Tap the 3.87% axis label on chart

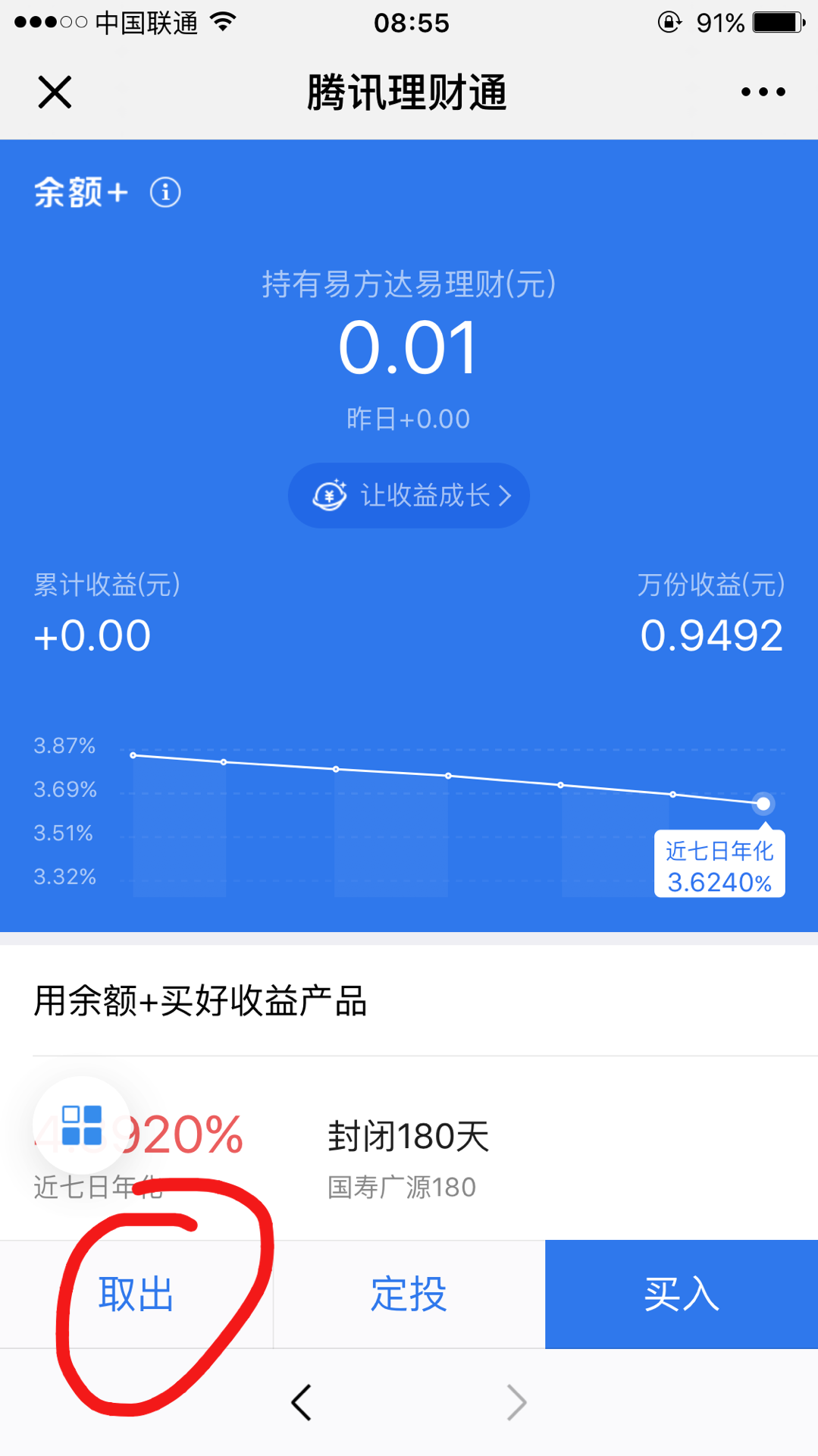tap(63, 746)
